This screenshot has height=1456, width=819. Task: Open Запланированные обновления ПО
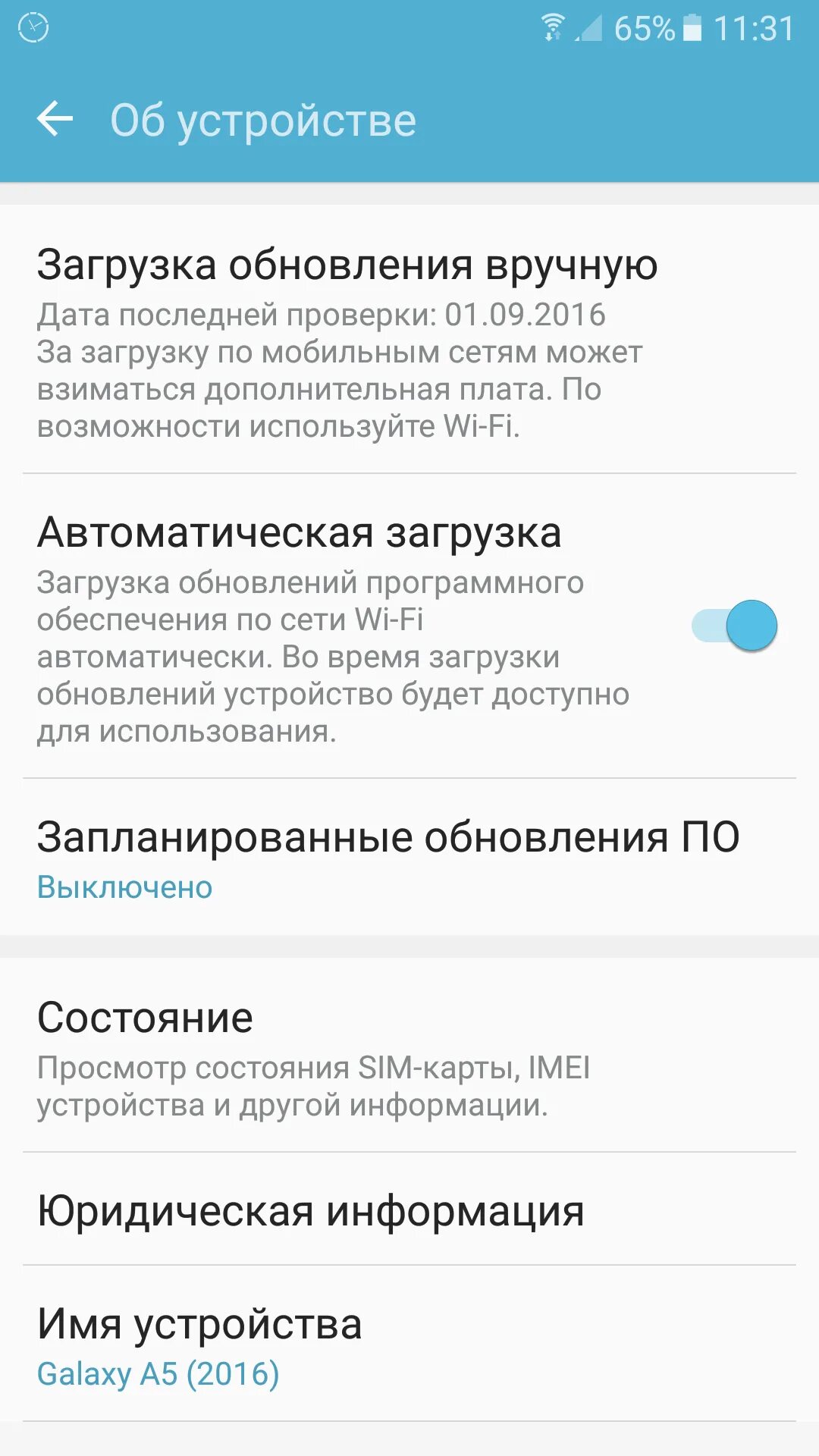pos(409,858)
